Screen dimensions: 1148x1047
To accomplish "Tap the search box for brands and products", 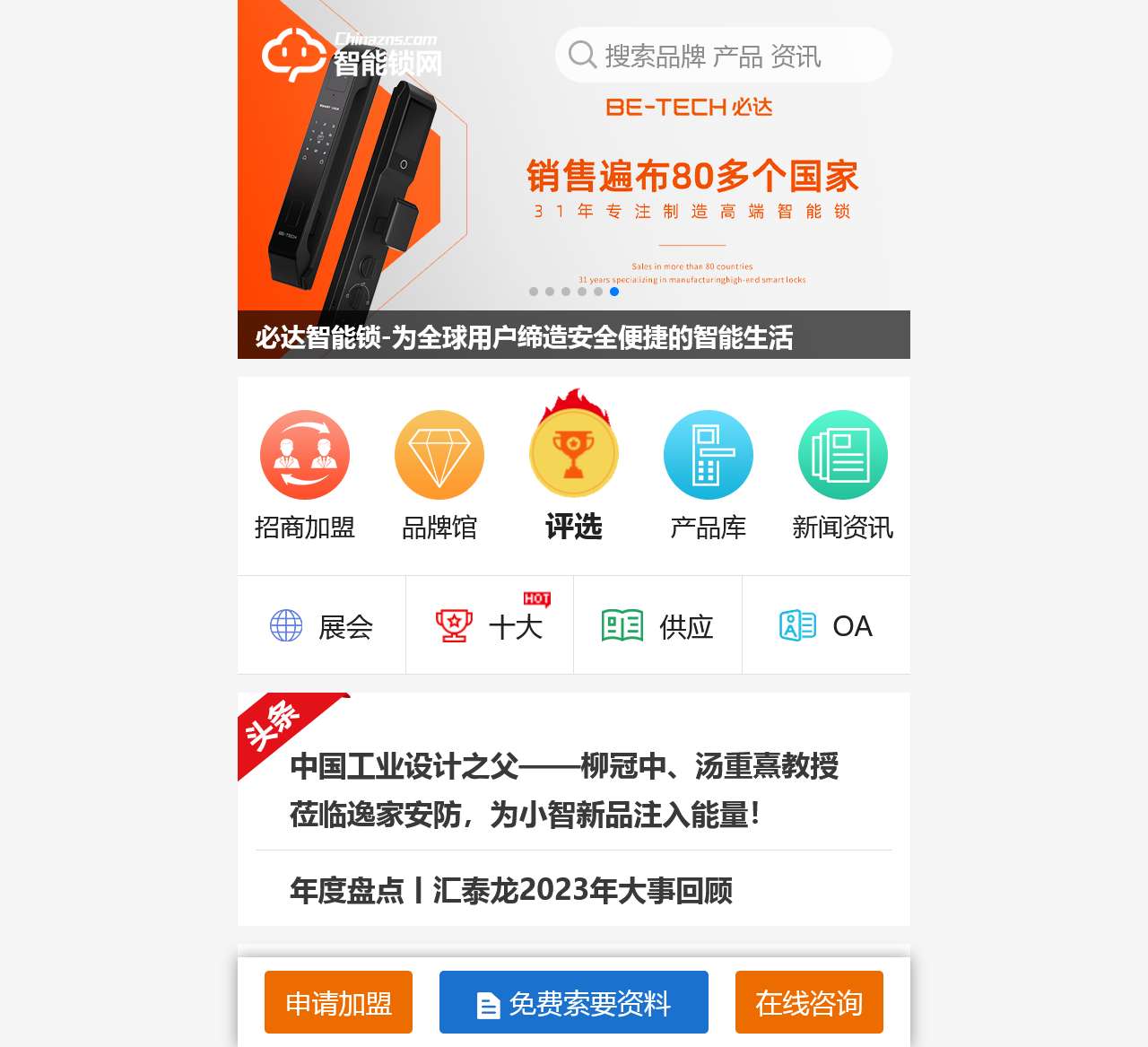I will point(722,56).
